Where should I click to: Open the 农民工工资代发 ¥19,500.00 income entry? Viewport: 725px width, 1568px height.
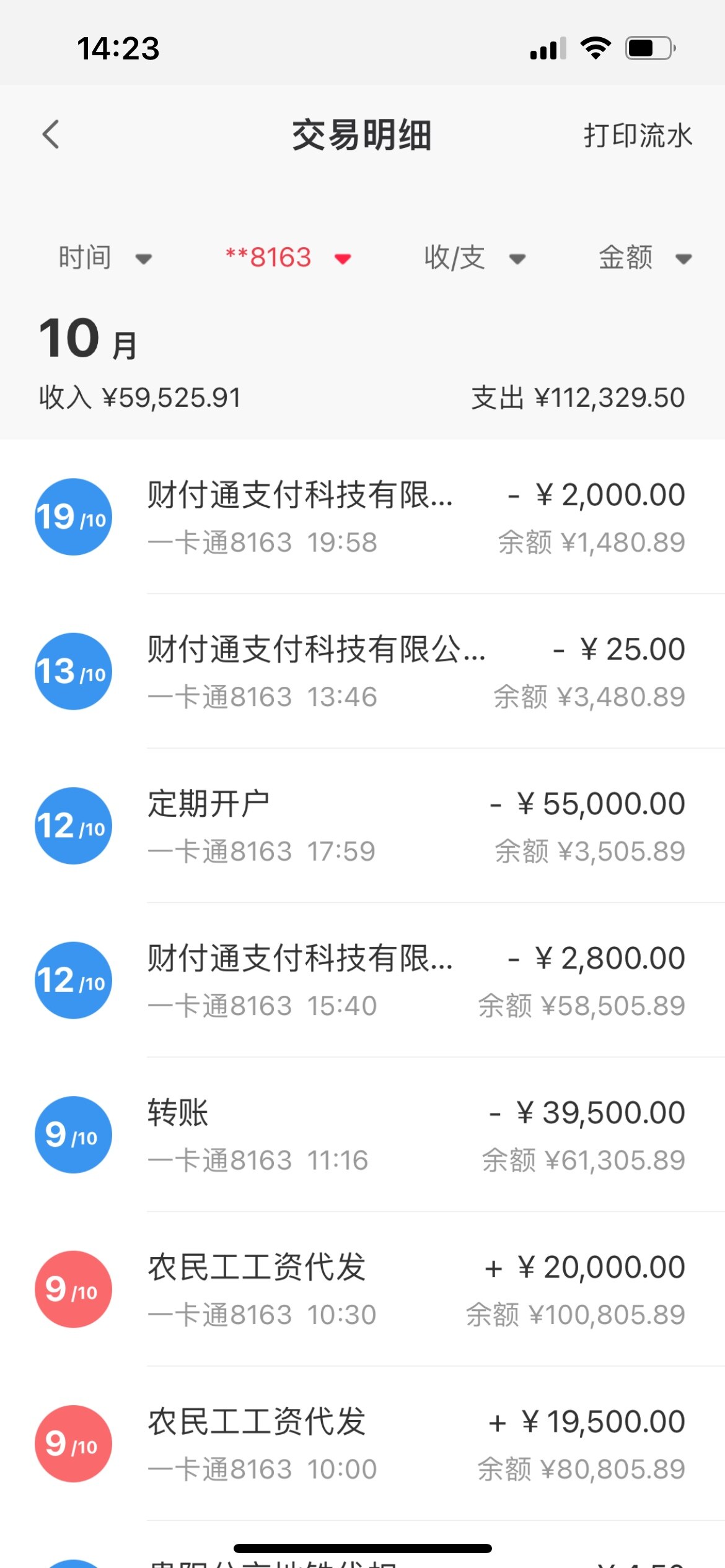coord(415,1444)
